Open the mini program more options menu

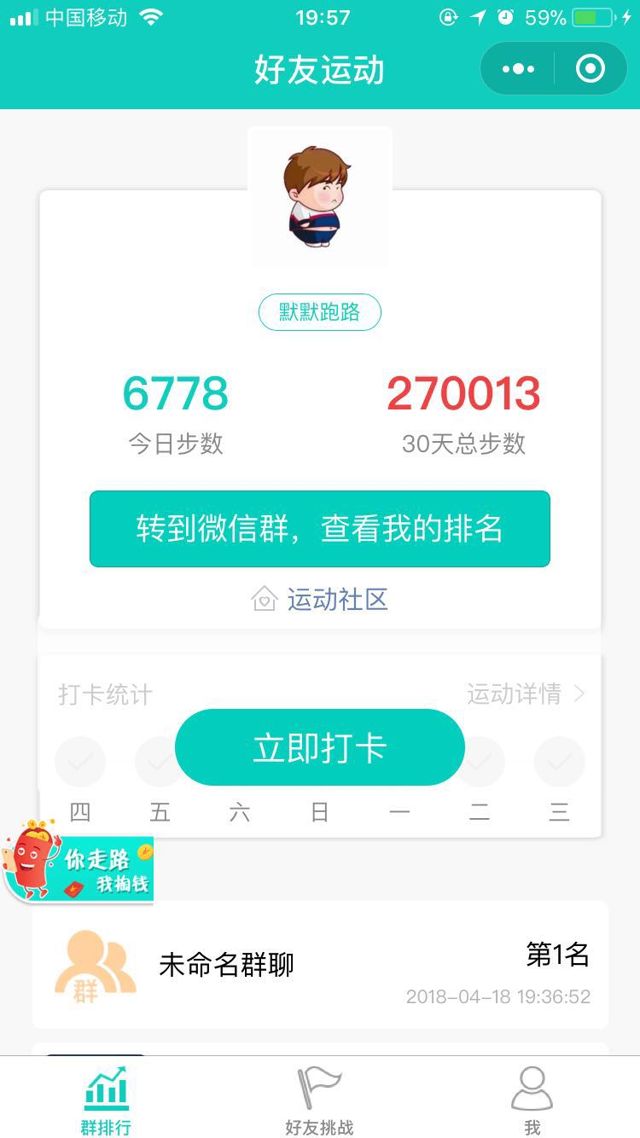pyautogui.click(x=518, y=69)
